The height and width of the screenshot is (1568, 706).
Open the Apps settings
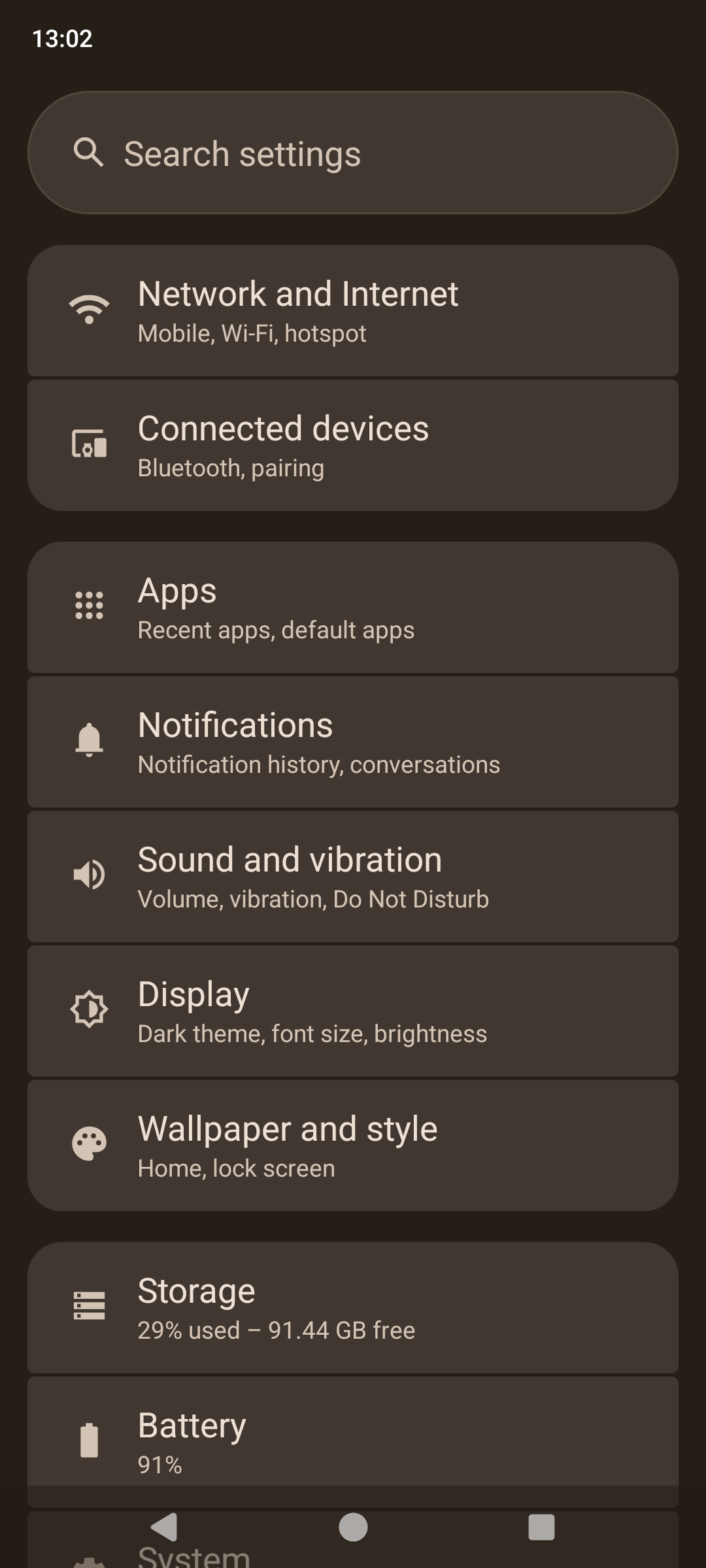click(x=353, y=608)
